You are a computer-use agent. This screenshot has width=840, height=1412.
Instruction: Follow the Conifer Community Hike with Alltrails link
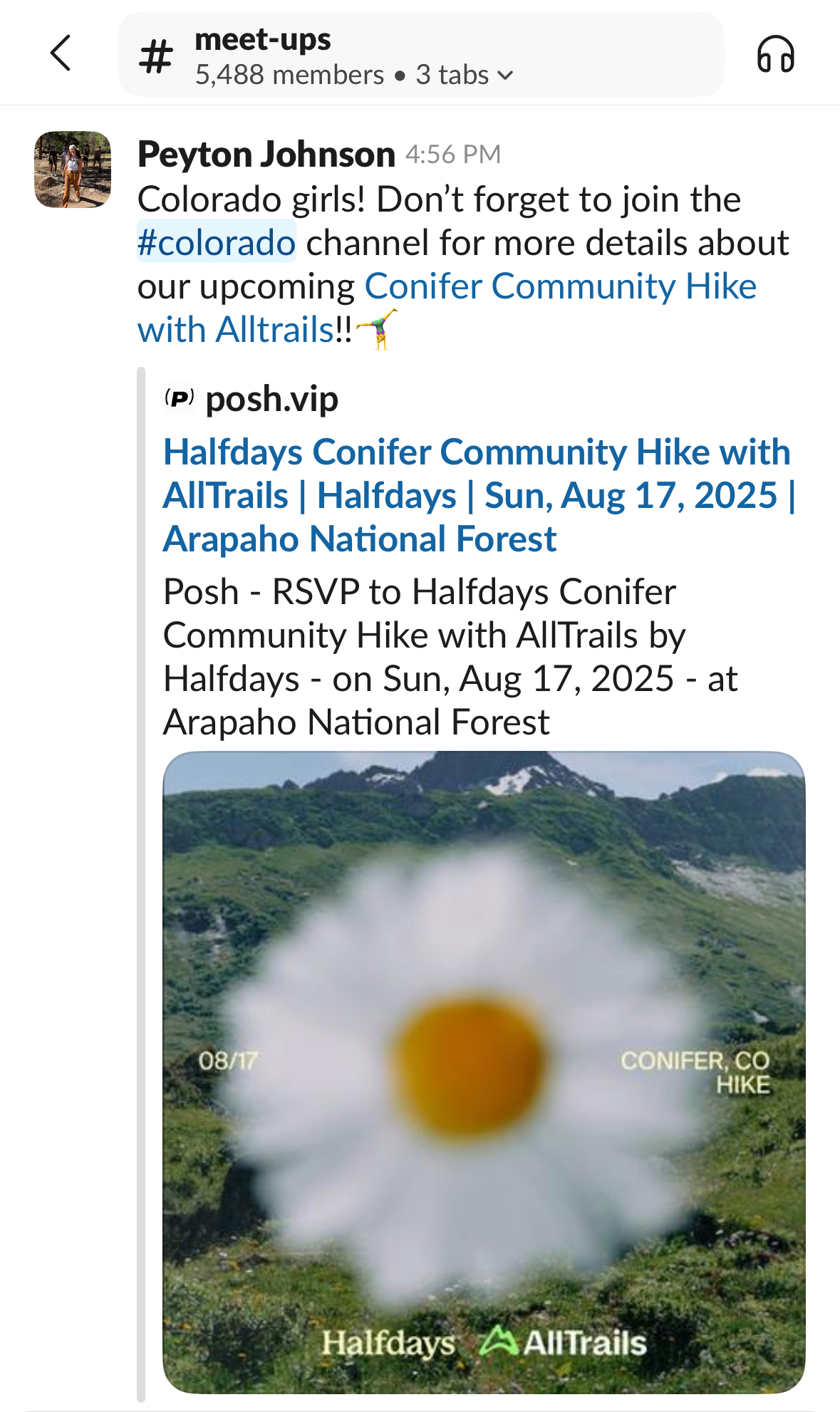[560, 287]
